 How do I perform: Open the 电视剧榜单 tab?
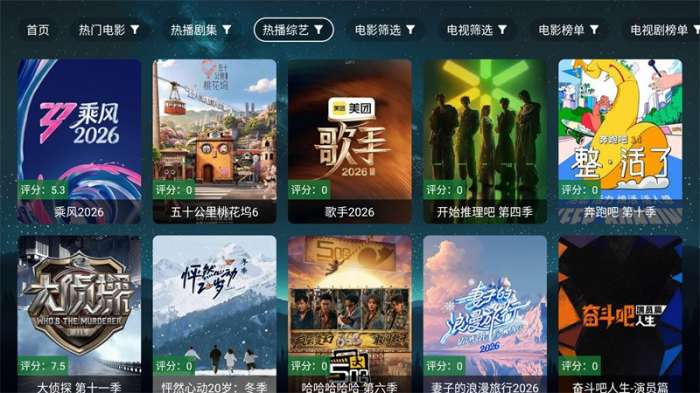pos(663,30)
